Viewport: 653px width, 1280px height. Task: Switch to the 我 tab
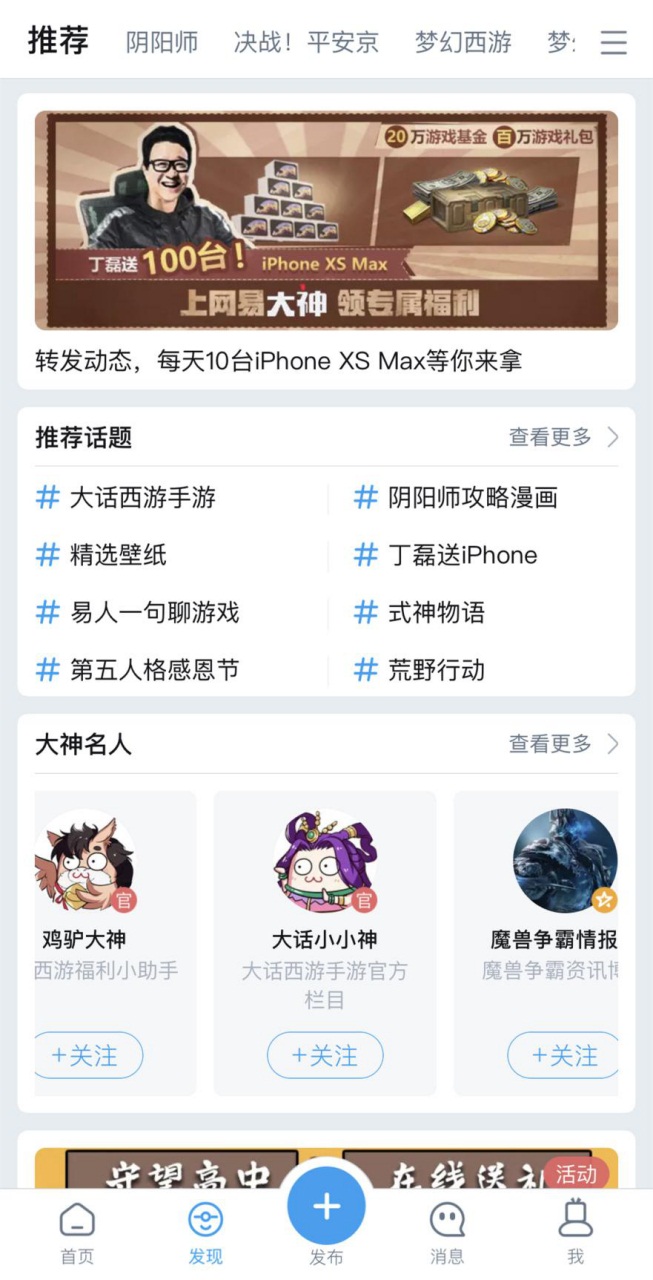pos(575,1233)
